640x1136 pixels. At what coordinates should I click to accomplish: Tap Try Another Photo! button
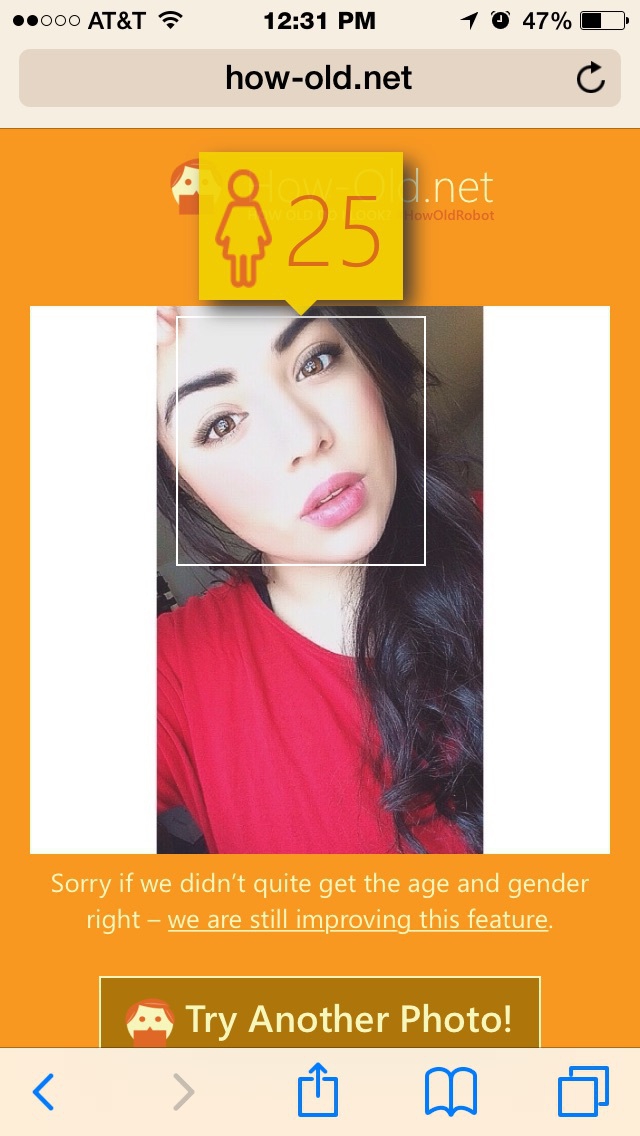click(x=320, y=1015)
